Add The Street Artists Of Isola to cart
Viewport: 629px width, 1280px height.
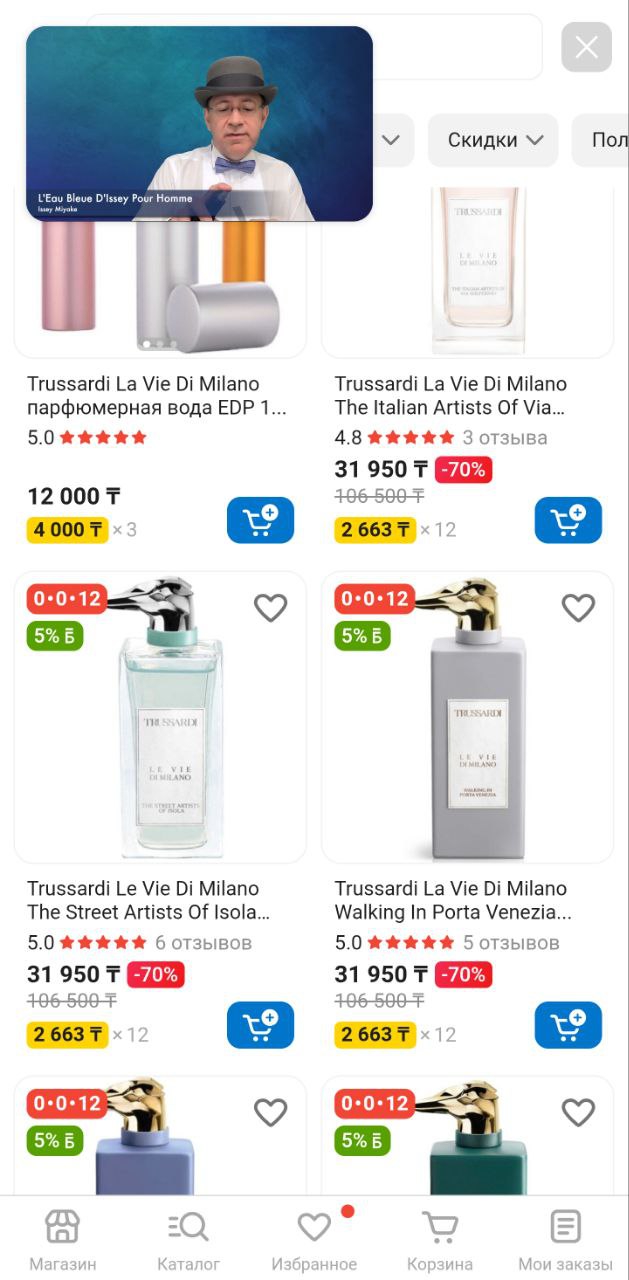pos(260,1025)
